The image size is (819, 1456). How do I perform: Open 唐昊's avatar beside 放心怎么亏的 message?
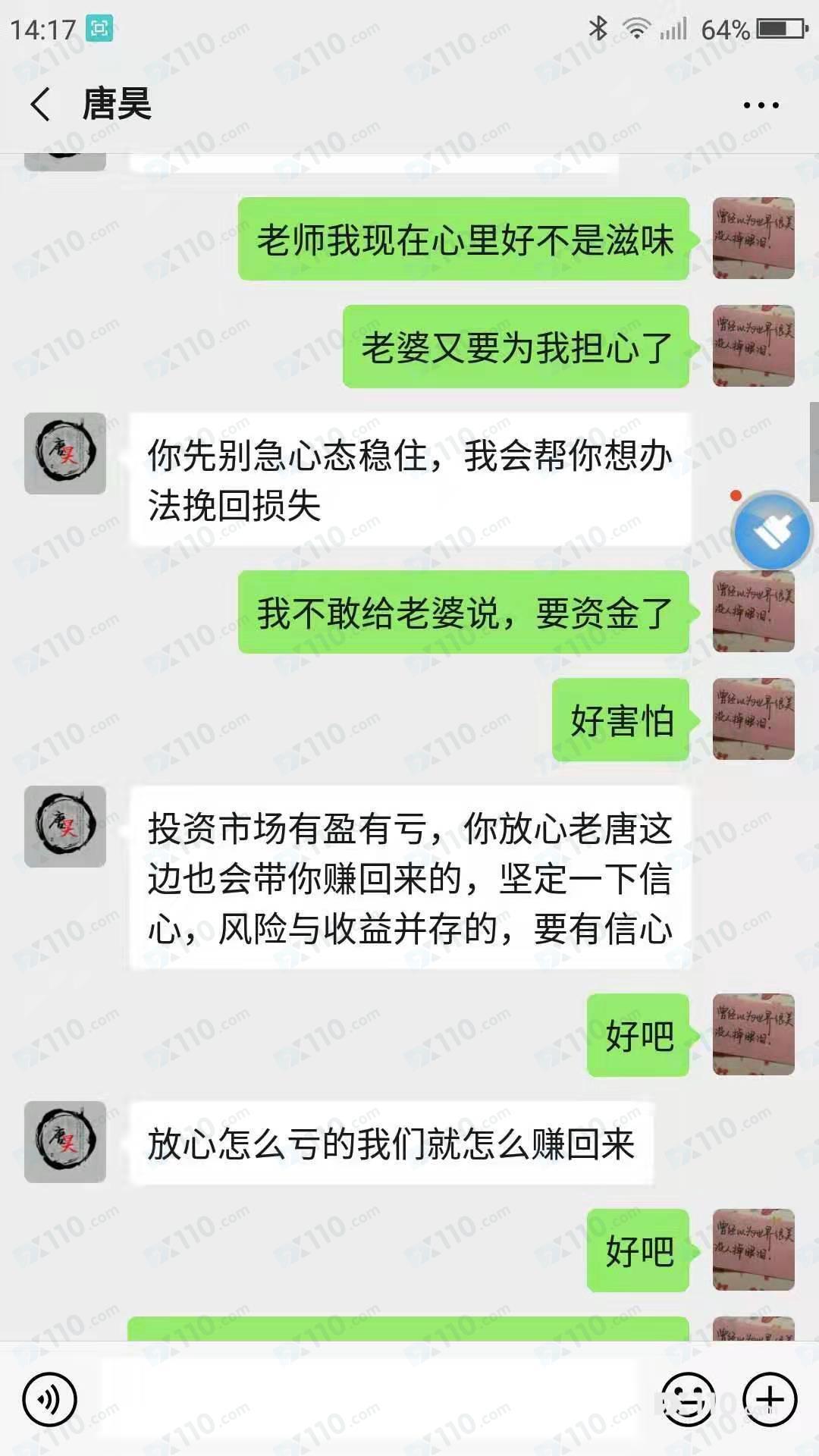65,1142
